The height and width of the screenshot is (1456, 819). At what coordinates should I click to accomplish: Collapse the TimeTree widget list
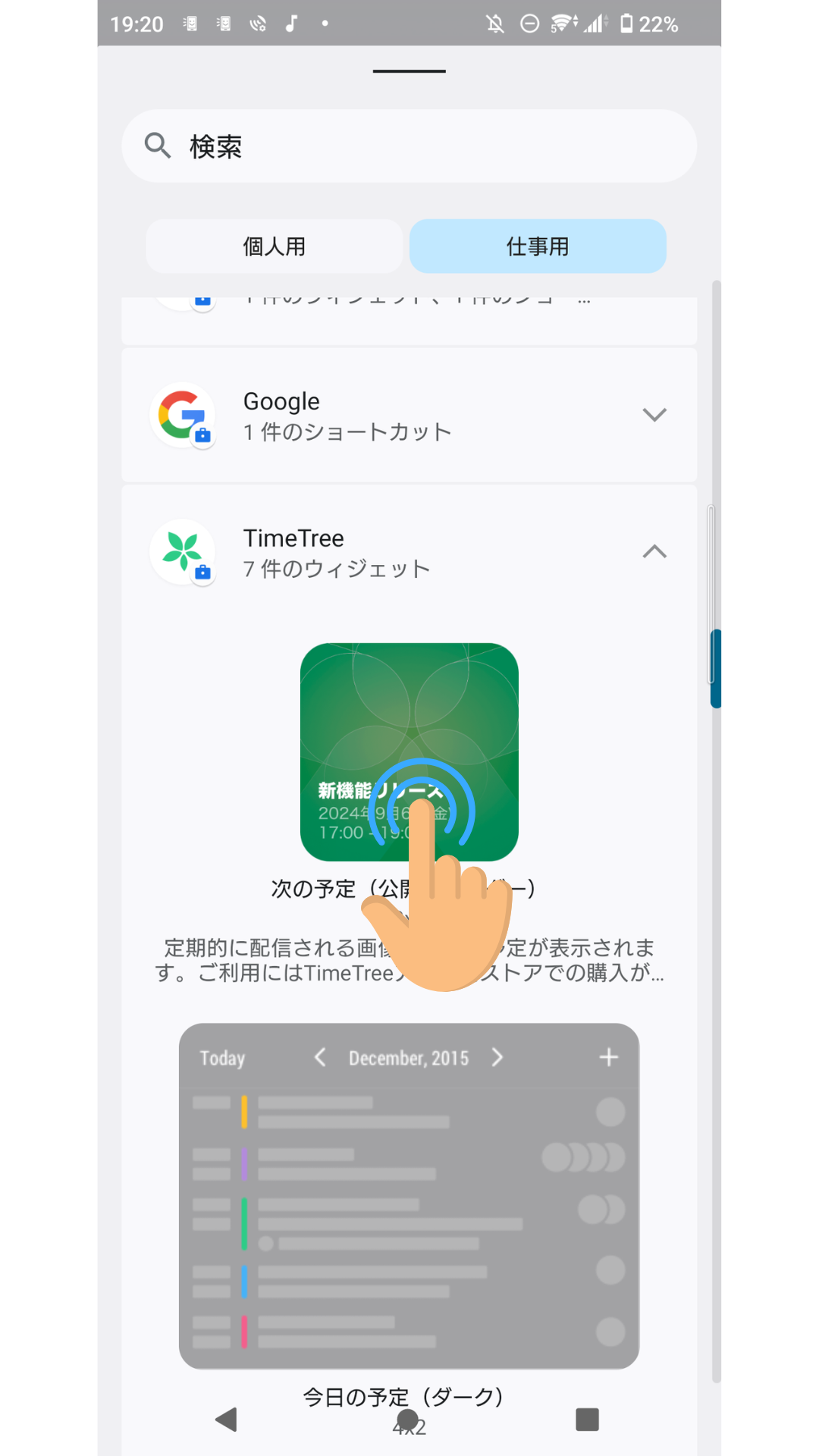[x=654, y=552]
